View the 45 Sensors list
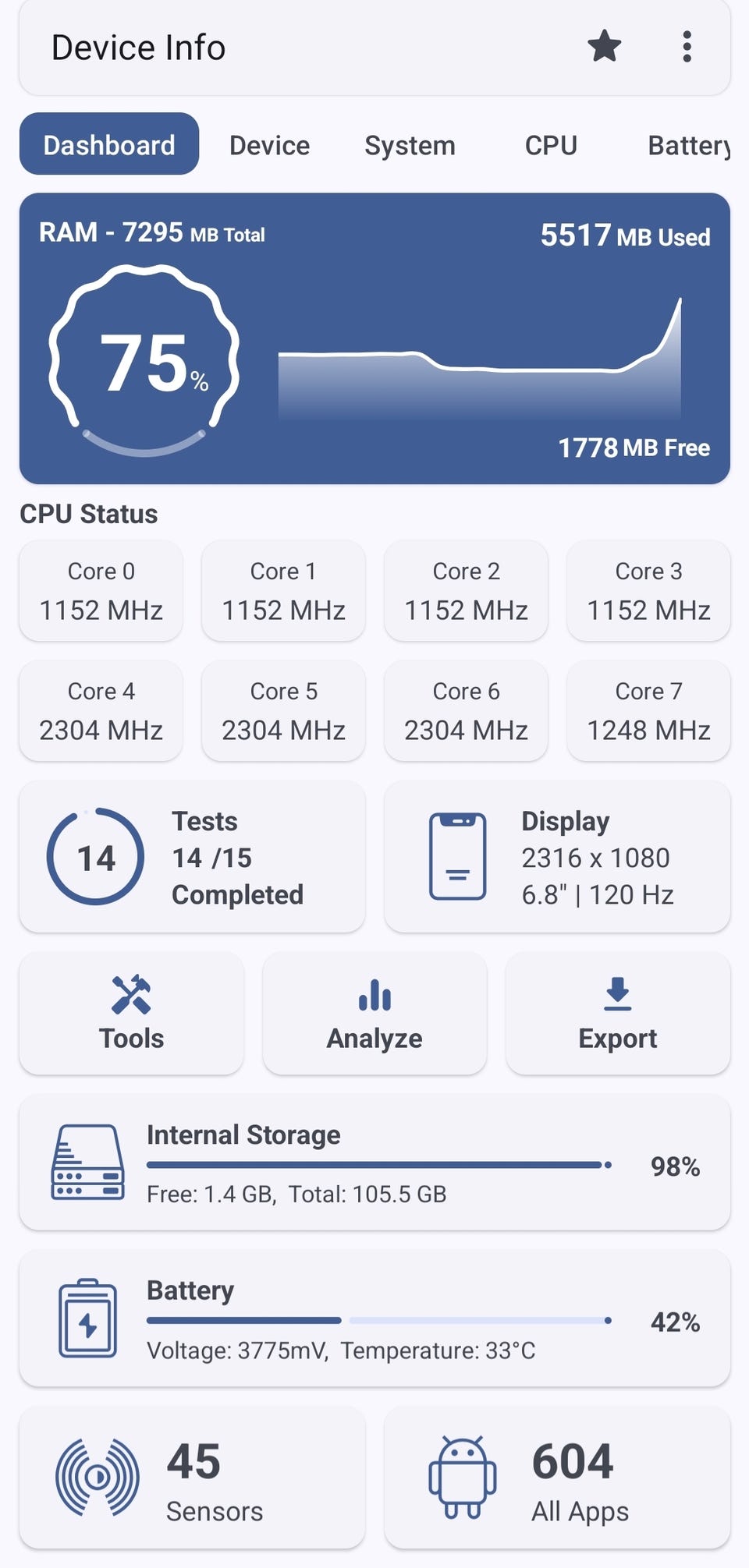 [192, 1478]
